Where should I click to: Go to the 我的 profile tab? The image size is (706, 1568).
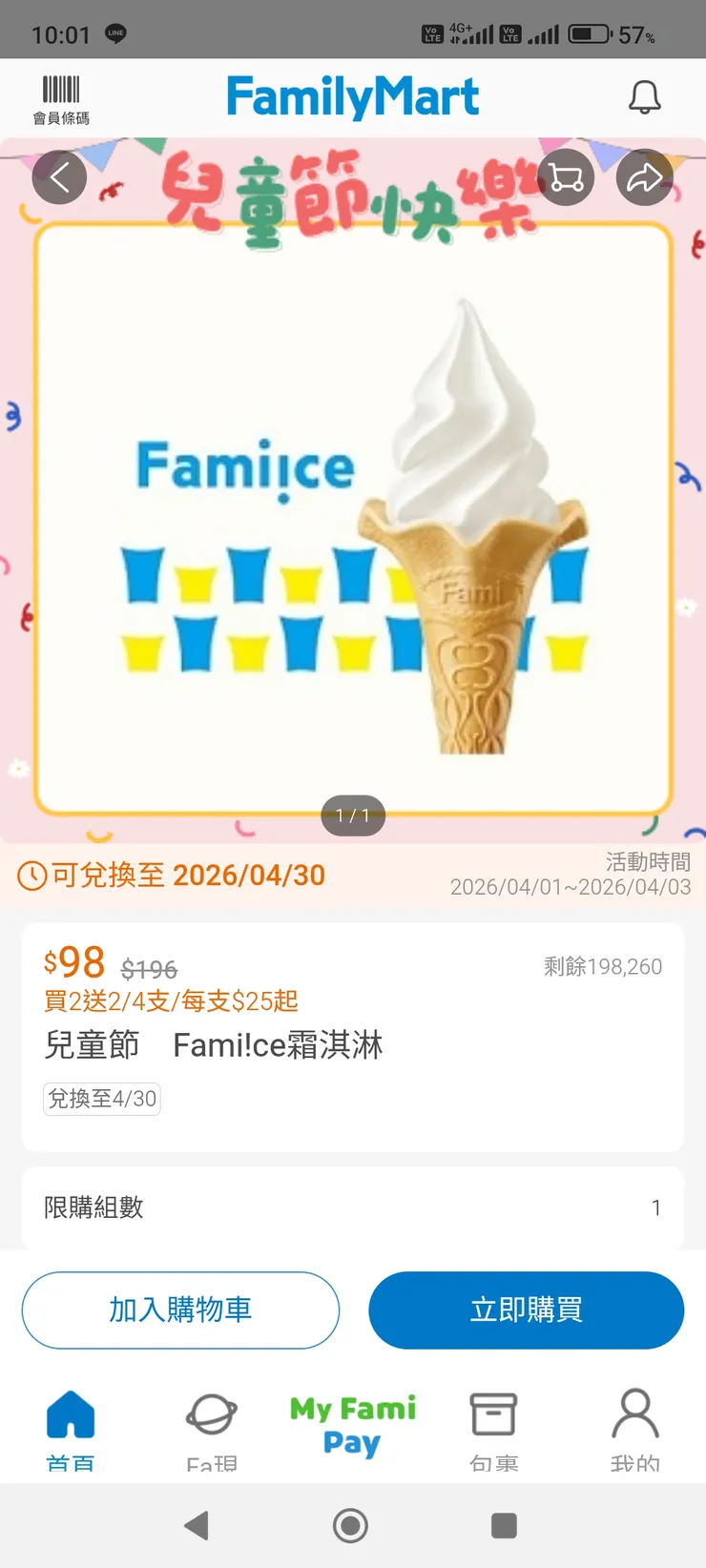coord(634,1427)
